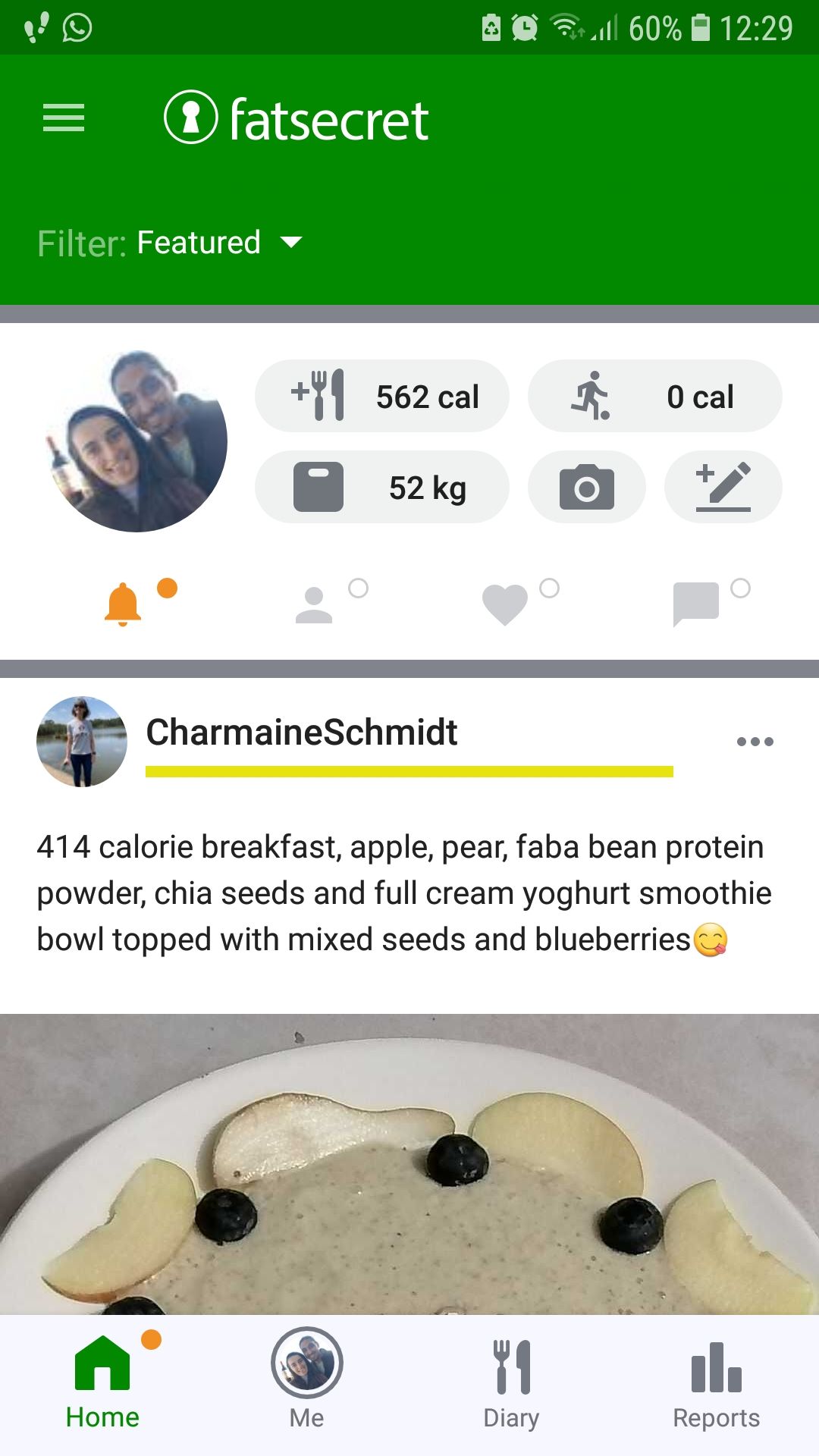View the likes activity heart
The height and width of the screenshot is (1456, 819).
tap(505, 604)
